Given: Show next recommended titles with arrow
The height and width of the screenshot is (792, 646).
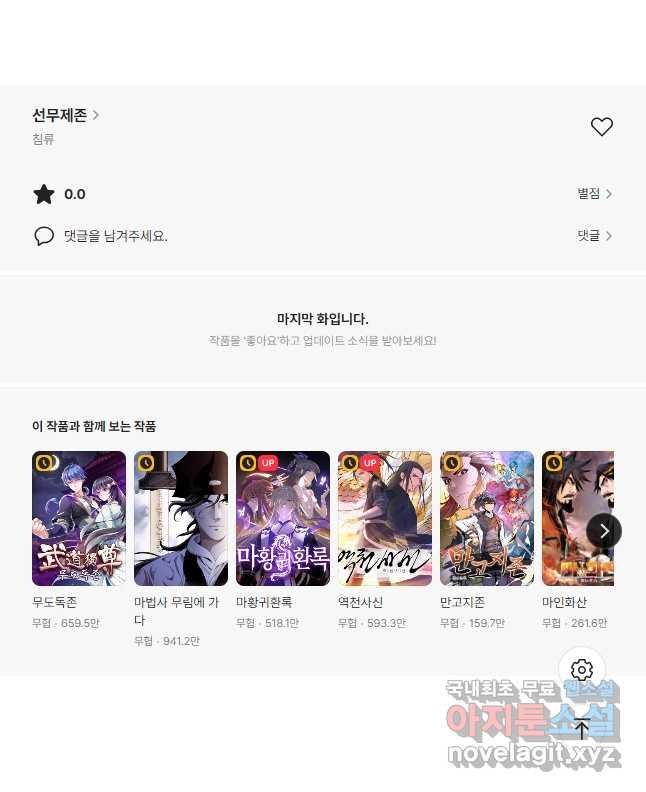Looking at the screenshot, I should [x=603, y=530].
